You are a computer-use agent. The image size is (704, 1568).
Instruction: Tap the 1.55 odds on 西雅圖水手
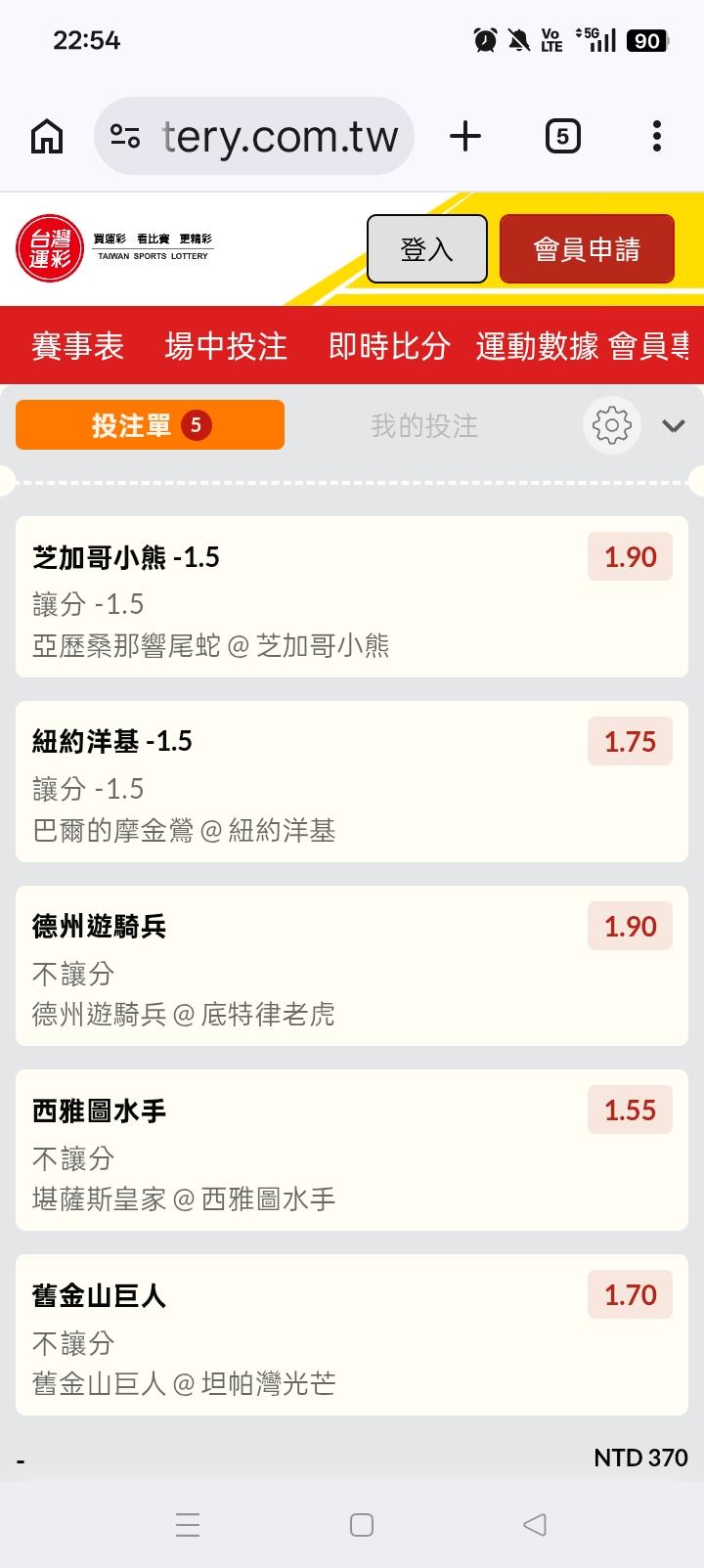point(631,1111)
